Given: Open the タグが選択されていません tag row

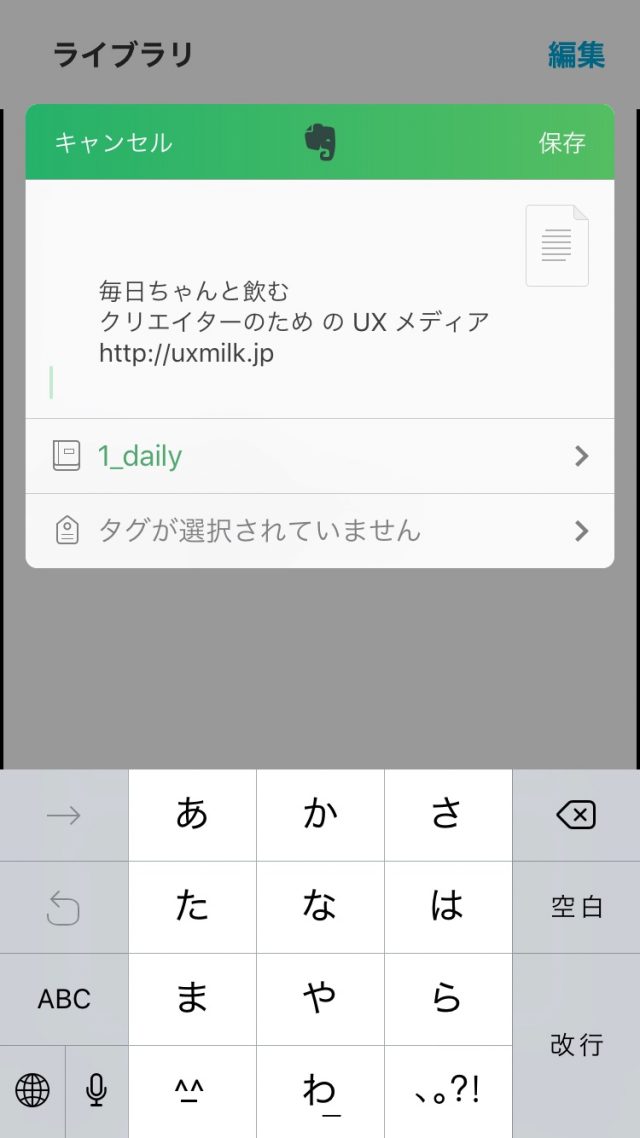Looking at the screenshot, I should tap(319, 530).
